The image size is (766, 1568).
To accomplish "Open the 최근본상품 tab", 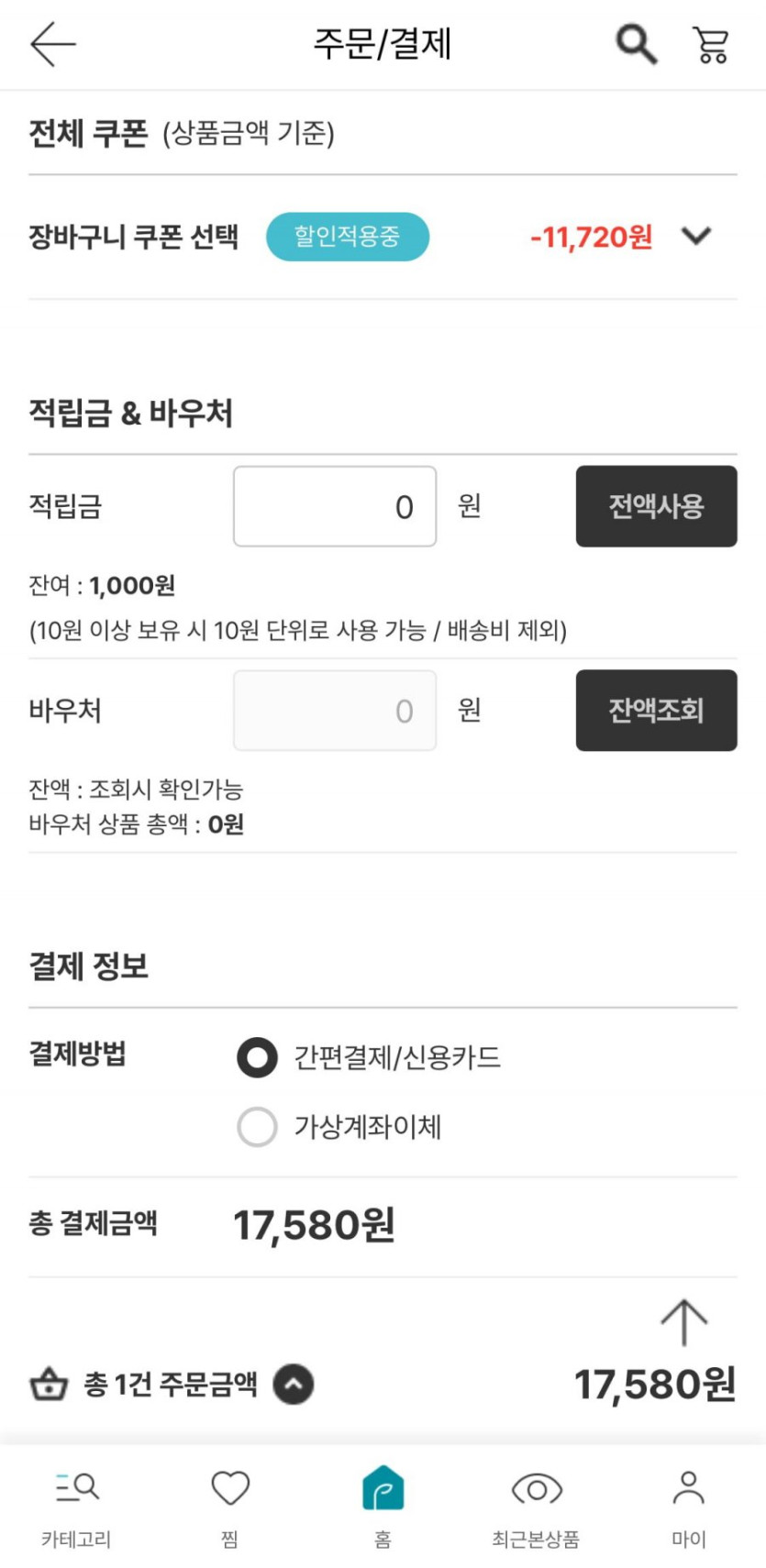I will coord(537,1507).
